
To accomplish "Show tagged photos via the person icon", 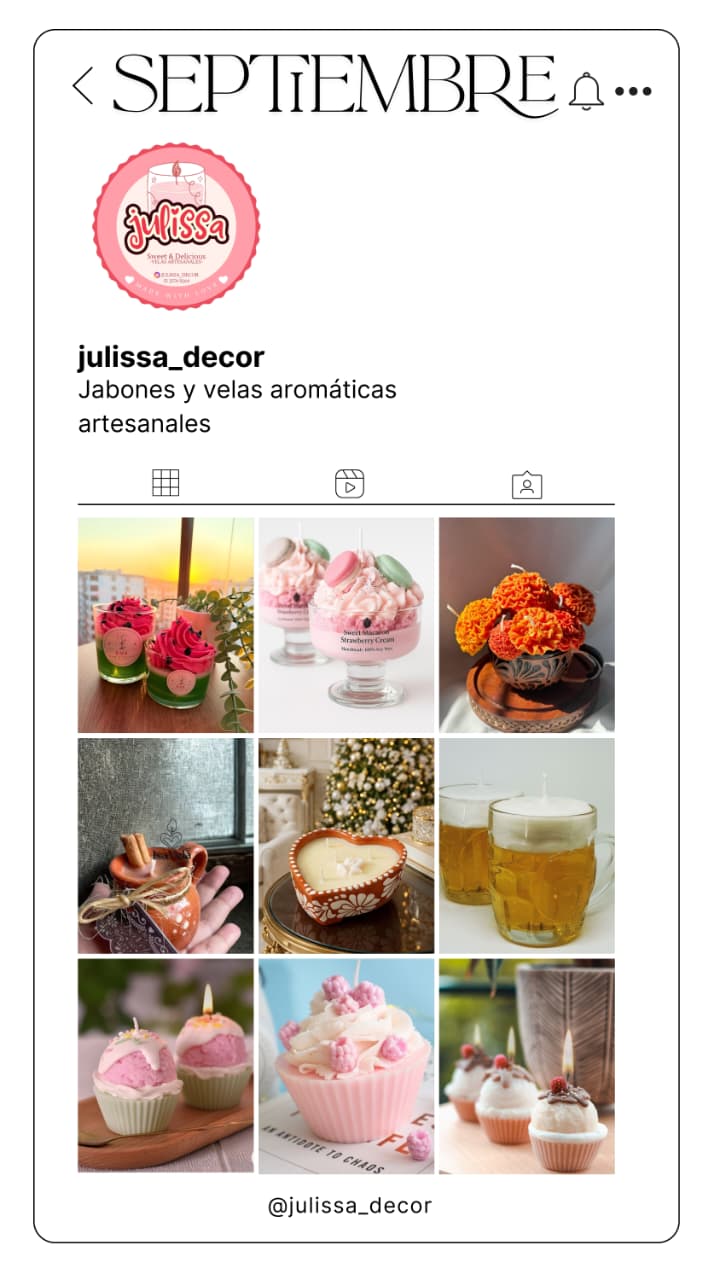I will coord(527,484).
